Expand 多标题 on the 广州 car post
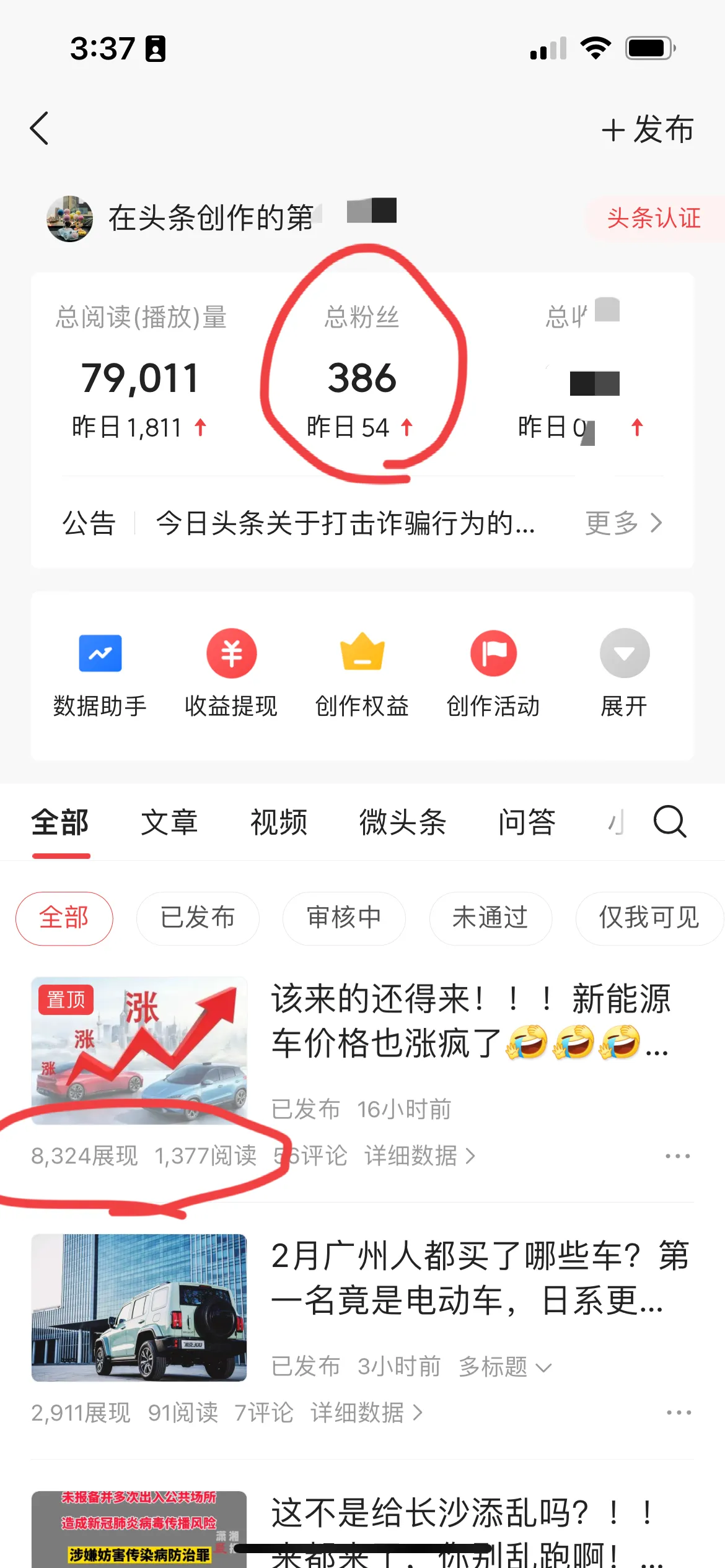 504,1367
